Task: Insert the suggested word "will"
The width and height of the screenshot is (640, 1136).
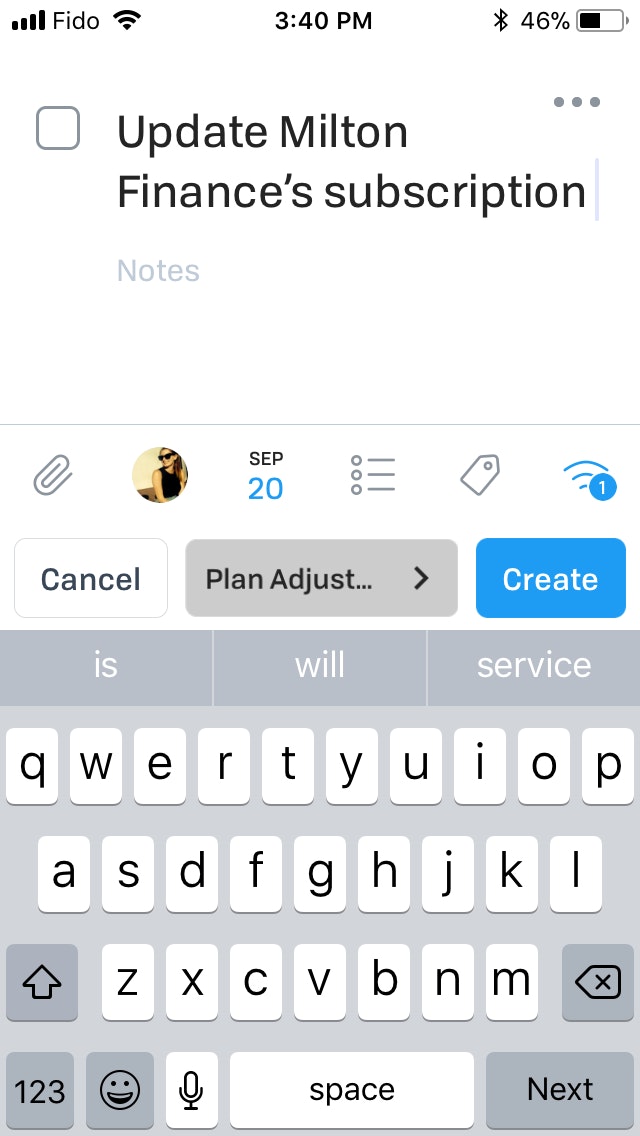Action: coord(320,666)
